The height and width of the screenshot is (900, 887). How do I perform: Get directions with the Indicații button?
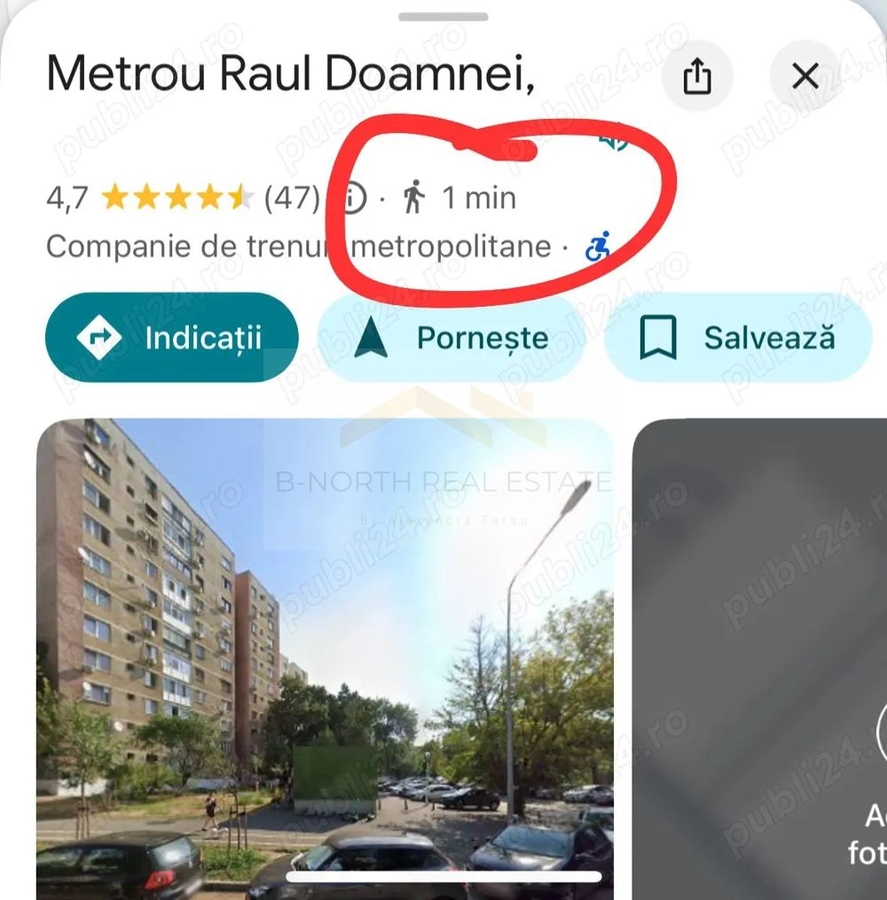click(172, 338)
